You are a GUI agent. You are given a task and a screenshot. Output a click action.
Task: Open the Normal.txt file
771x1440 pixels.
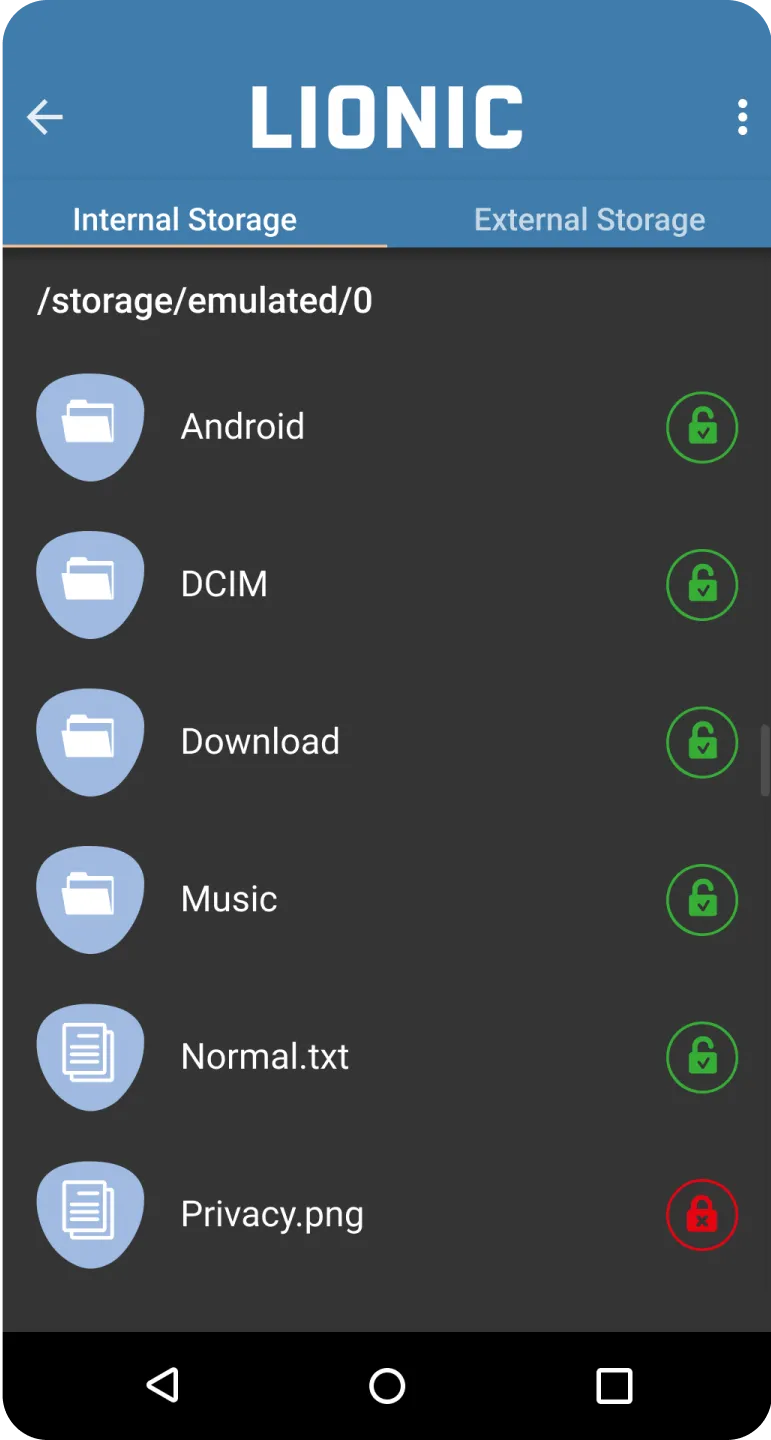tap(265, 1057)
